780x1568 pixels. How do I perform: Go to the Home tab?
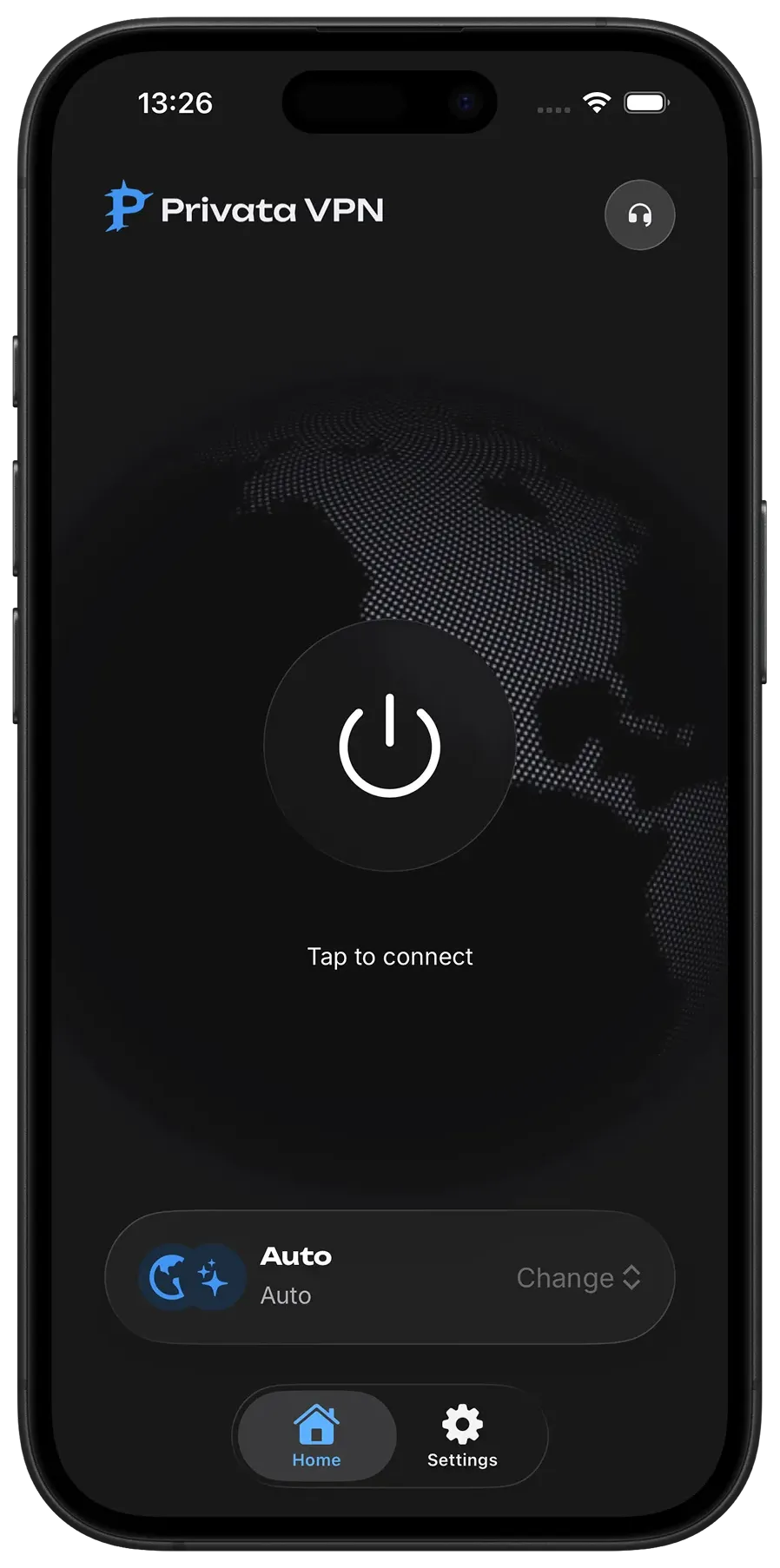click(316, 1437)
